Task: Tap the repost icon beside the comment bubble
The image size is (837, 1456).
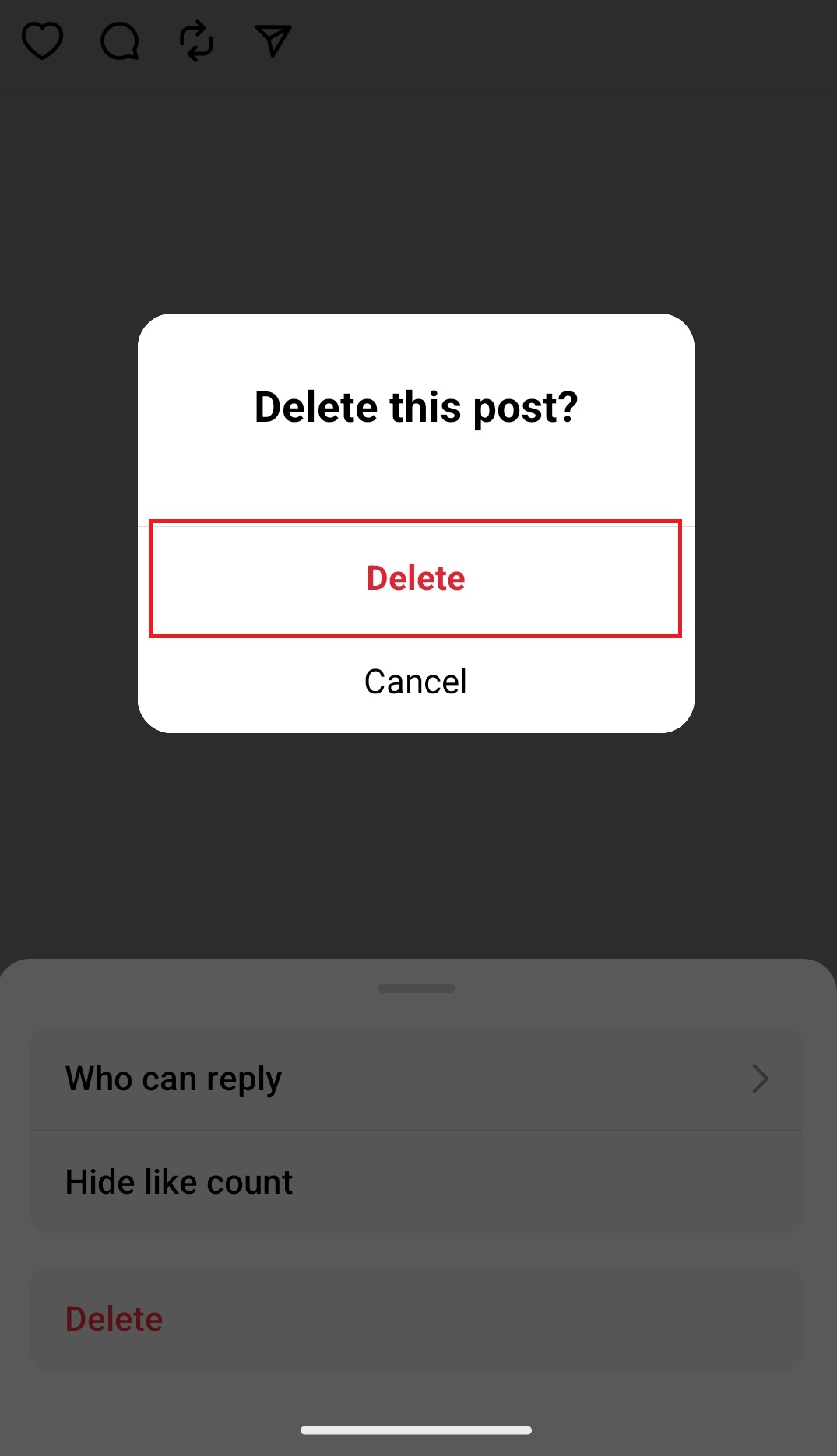Action: (195, 40)
